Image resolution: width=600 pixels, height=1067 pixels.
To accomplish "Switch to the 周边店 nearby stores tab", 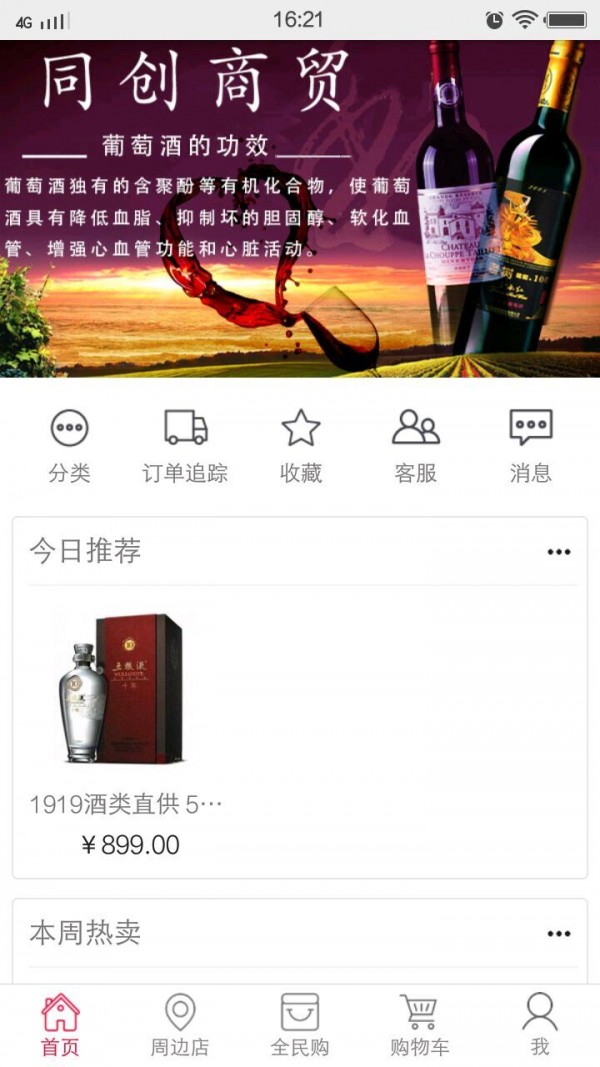I will (180, 1025).
